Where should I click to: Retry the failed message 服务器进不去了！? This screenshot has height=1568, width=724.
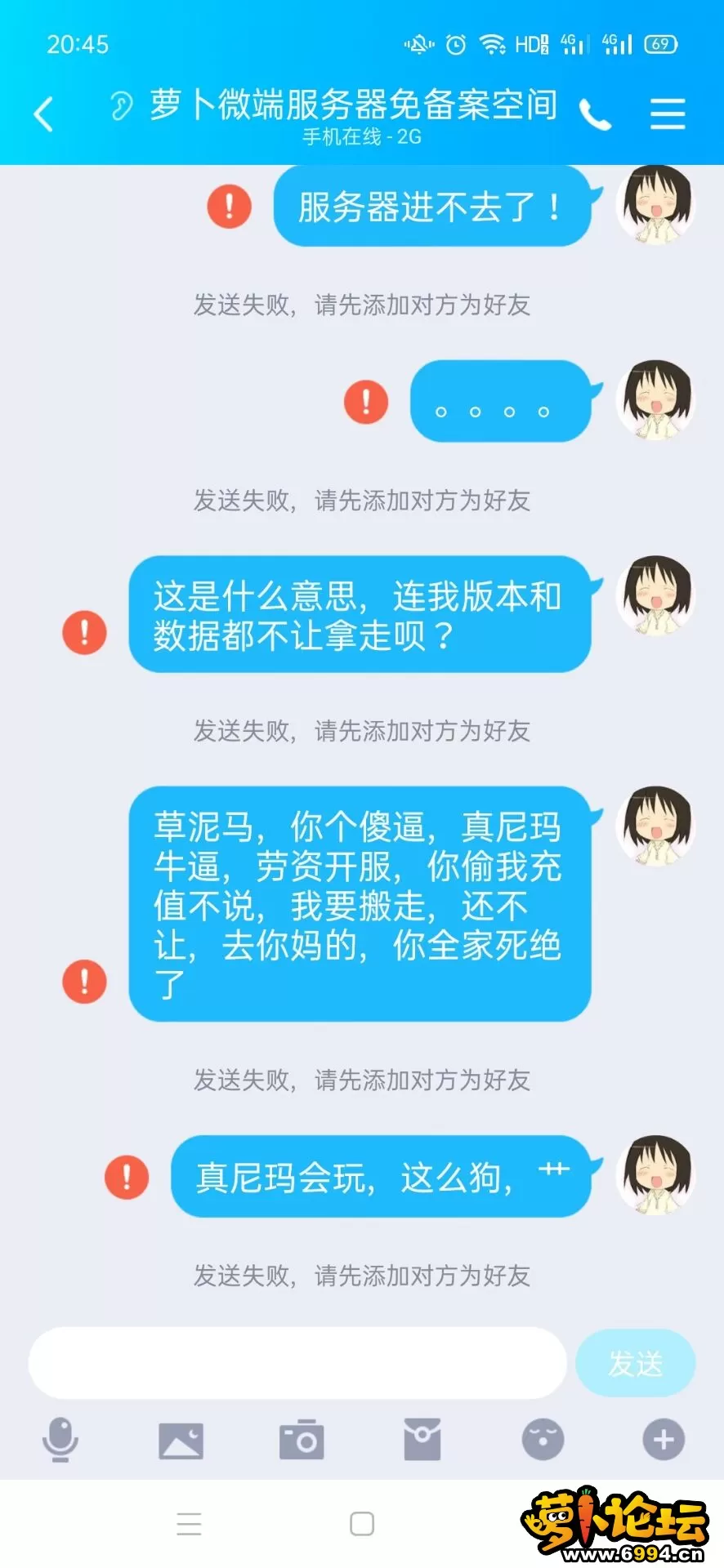[x=229, y=206]
